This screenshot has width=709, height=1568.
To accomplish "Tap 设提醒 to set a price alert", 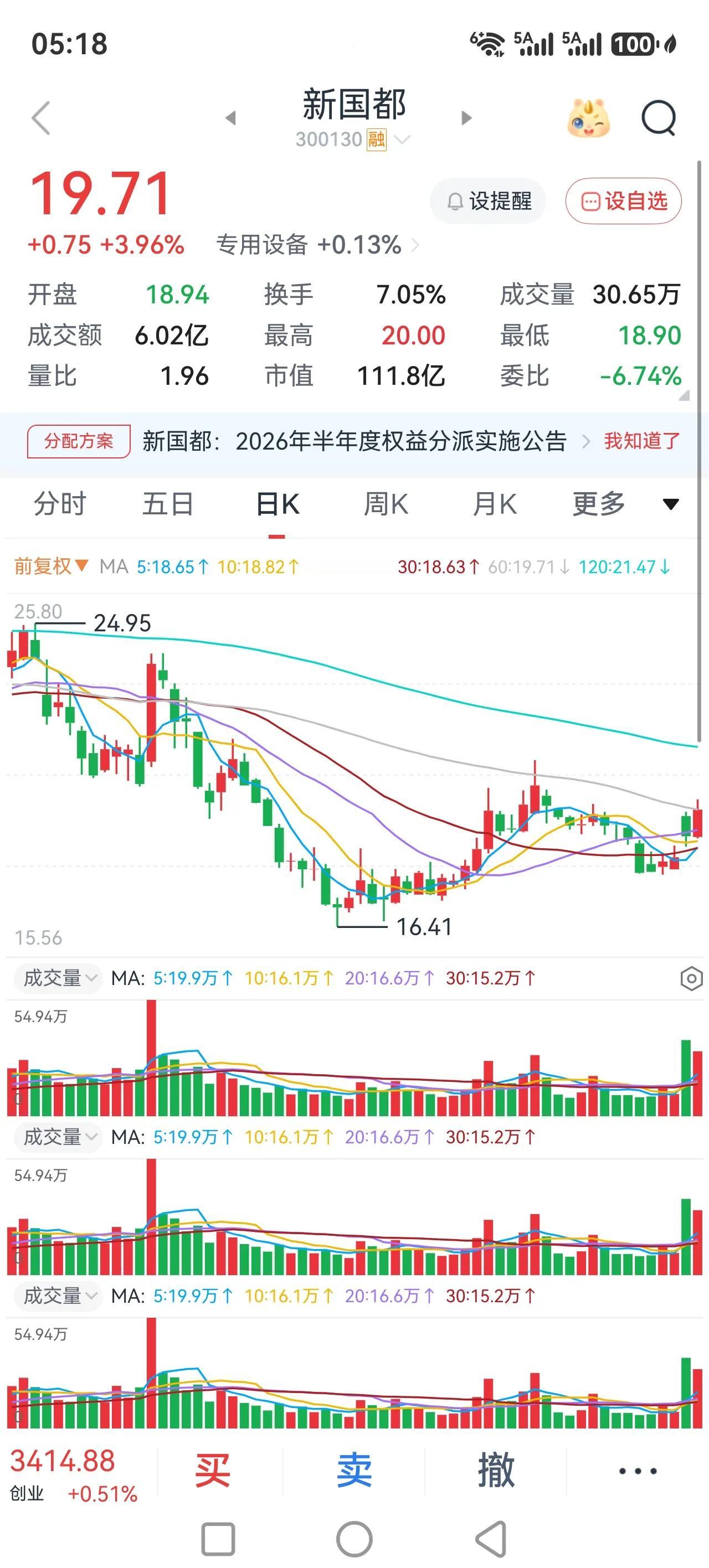I will tap(488, 201).
